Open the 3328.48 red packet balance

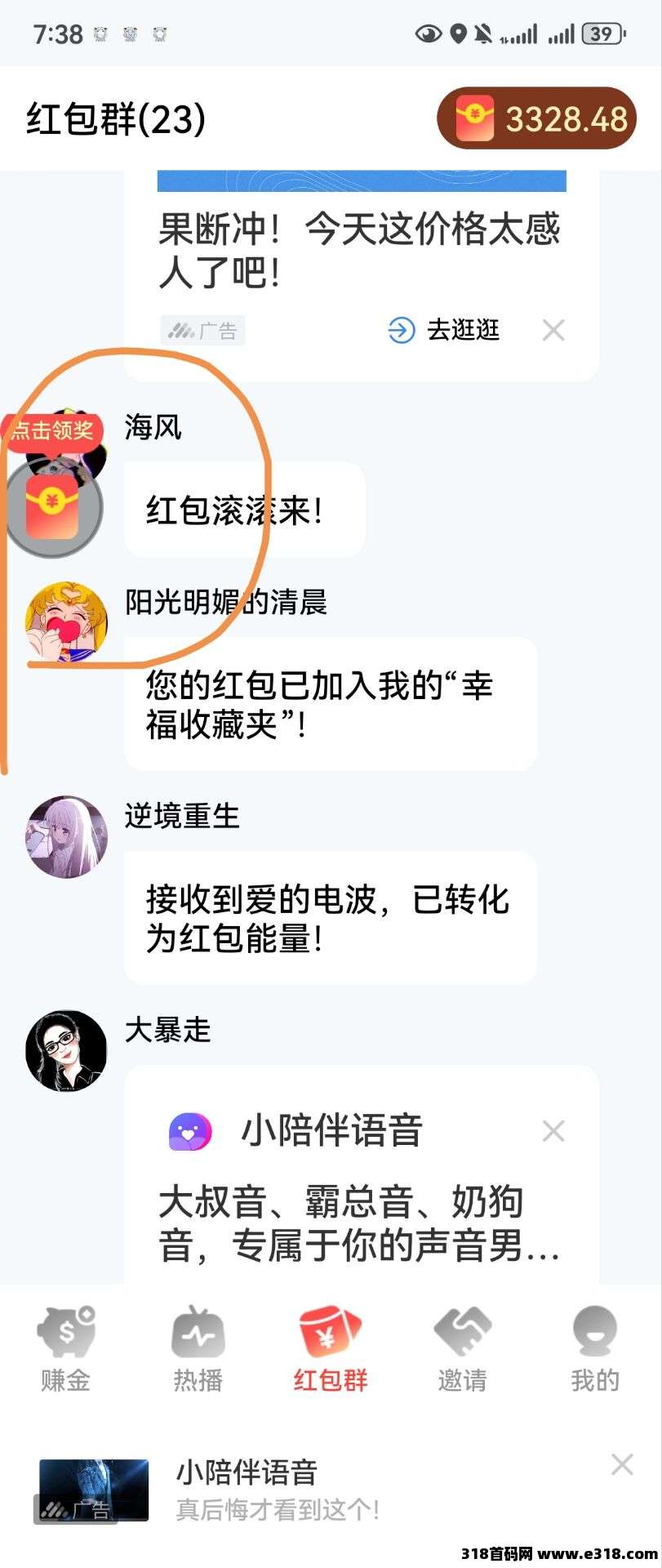coord(537,118)
